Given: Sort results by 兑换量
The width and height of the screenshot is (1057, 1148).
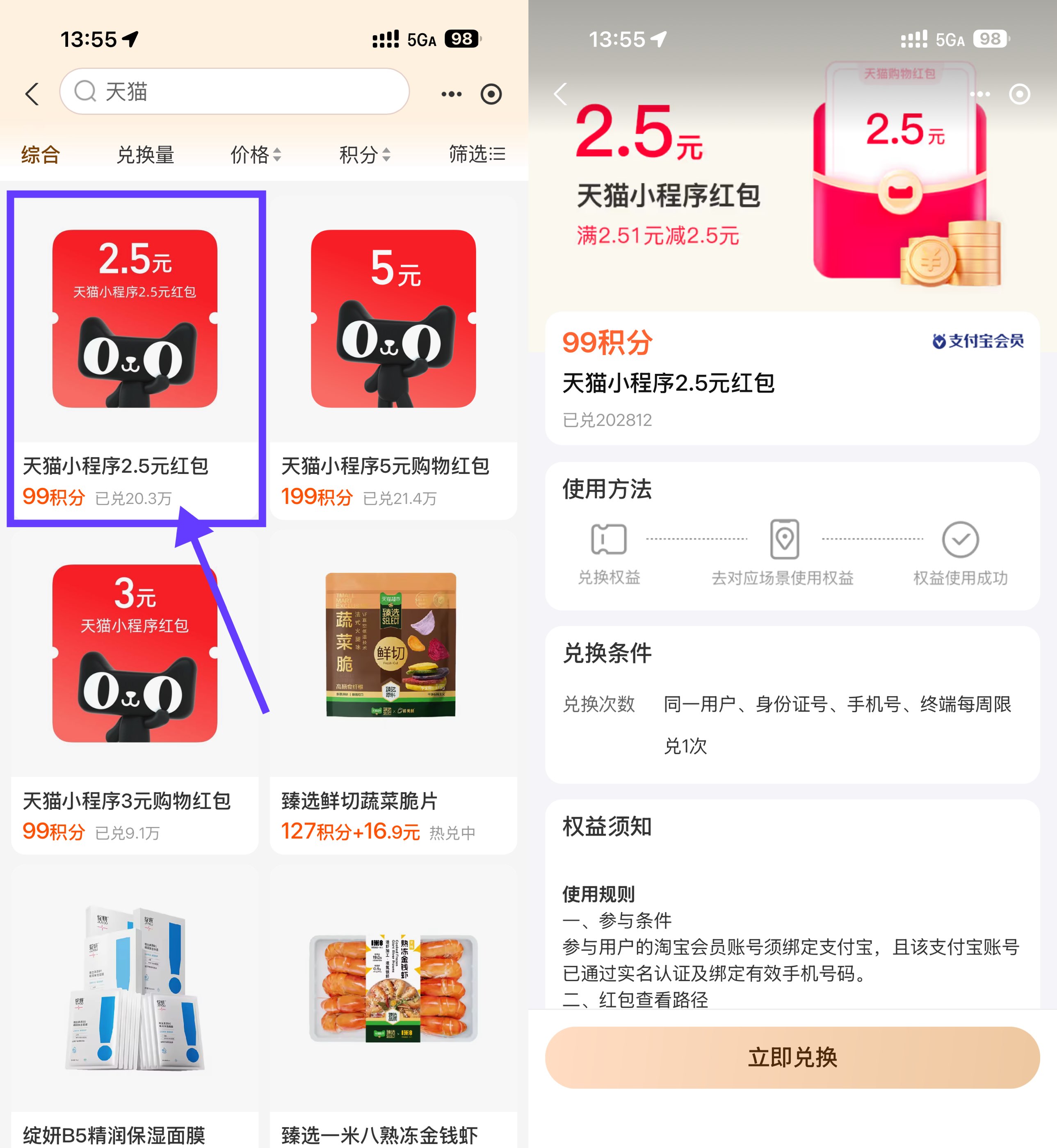Looking at the screenshot, I should [145, 154].
